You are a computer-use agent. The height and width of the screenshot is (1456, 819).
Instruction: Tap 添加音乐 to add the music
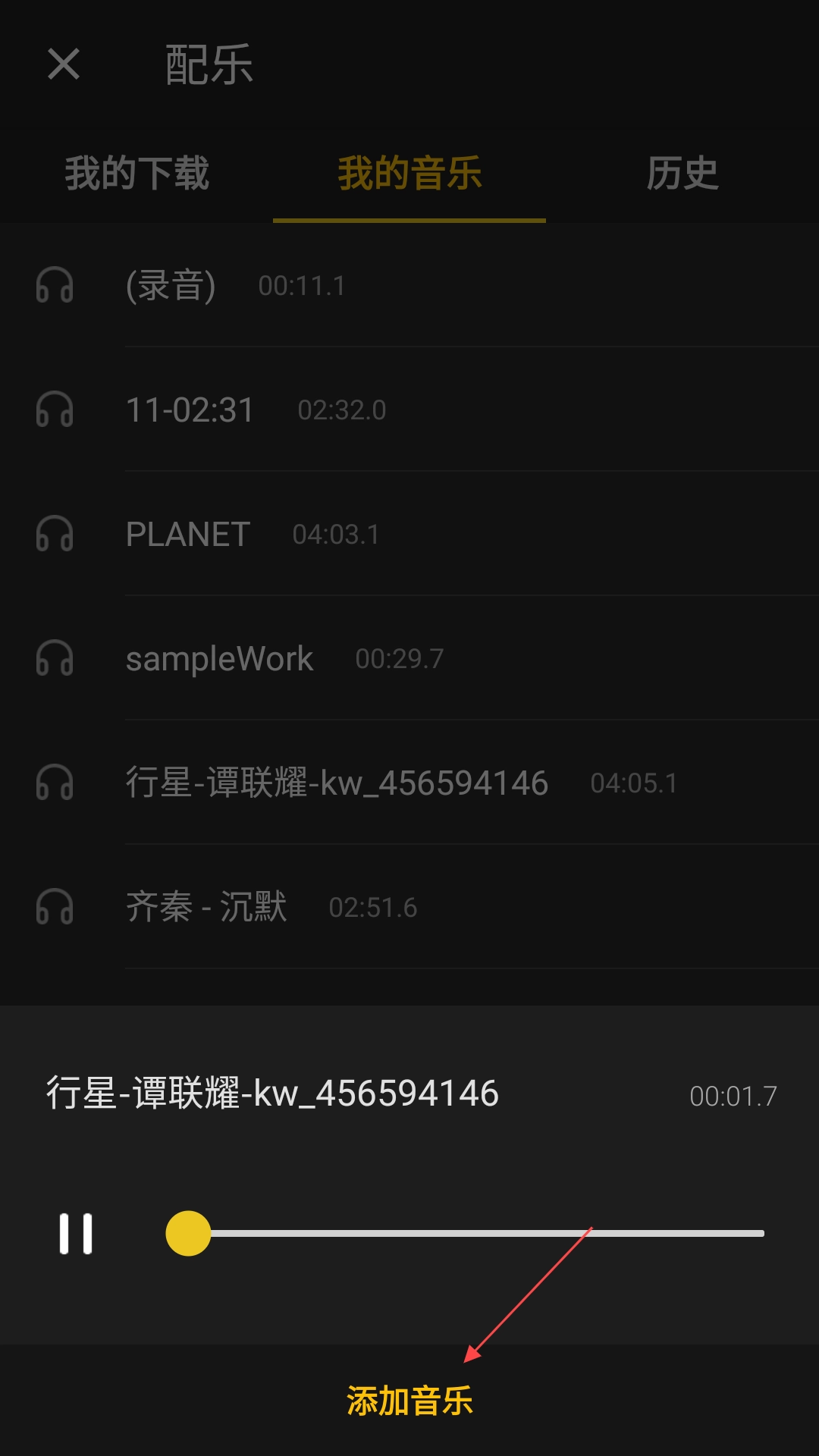click(409, 1401)
